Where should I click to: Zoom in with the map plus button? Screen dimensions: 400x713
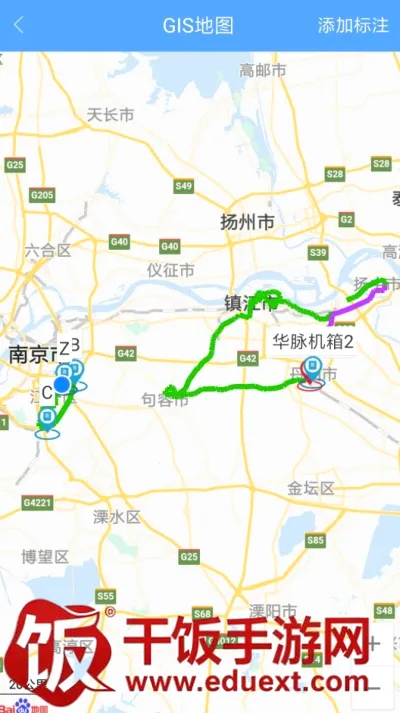point(373,643)
